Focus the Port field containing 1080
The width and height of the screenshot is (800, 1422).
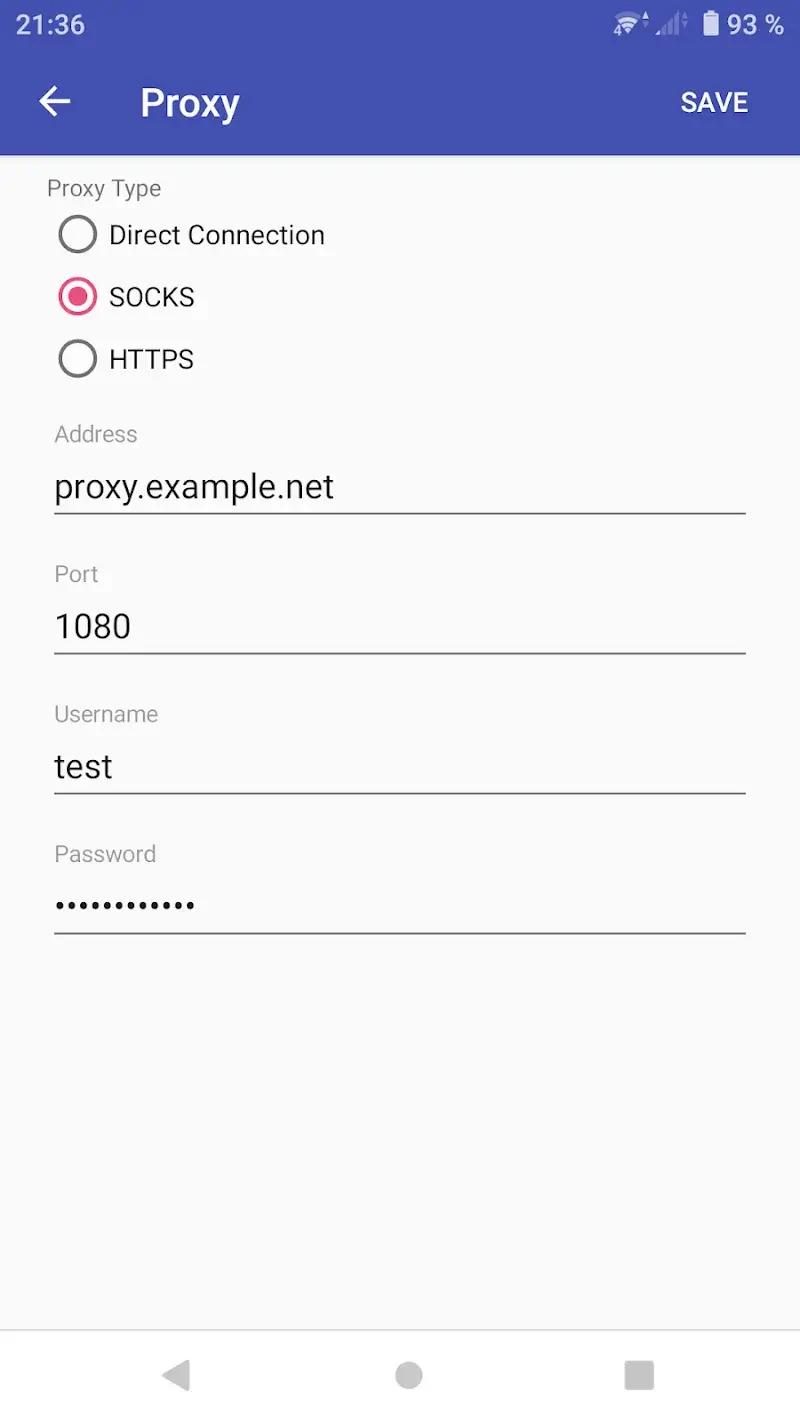pyautogui.click(x=400, y=626)
